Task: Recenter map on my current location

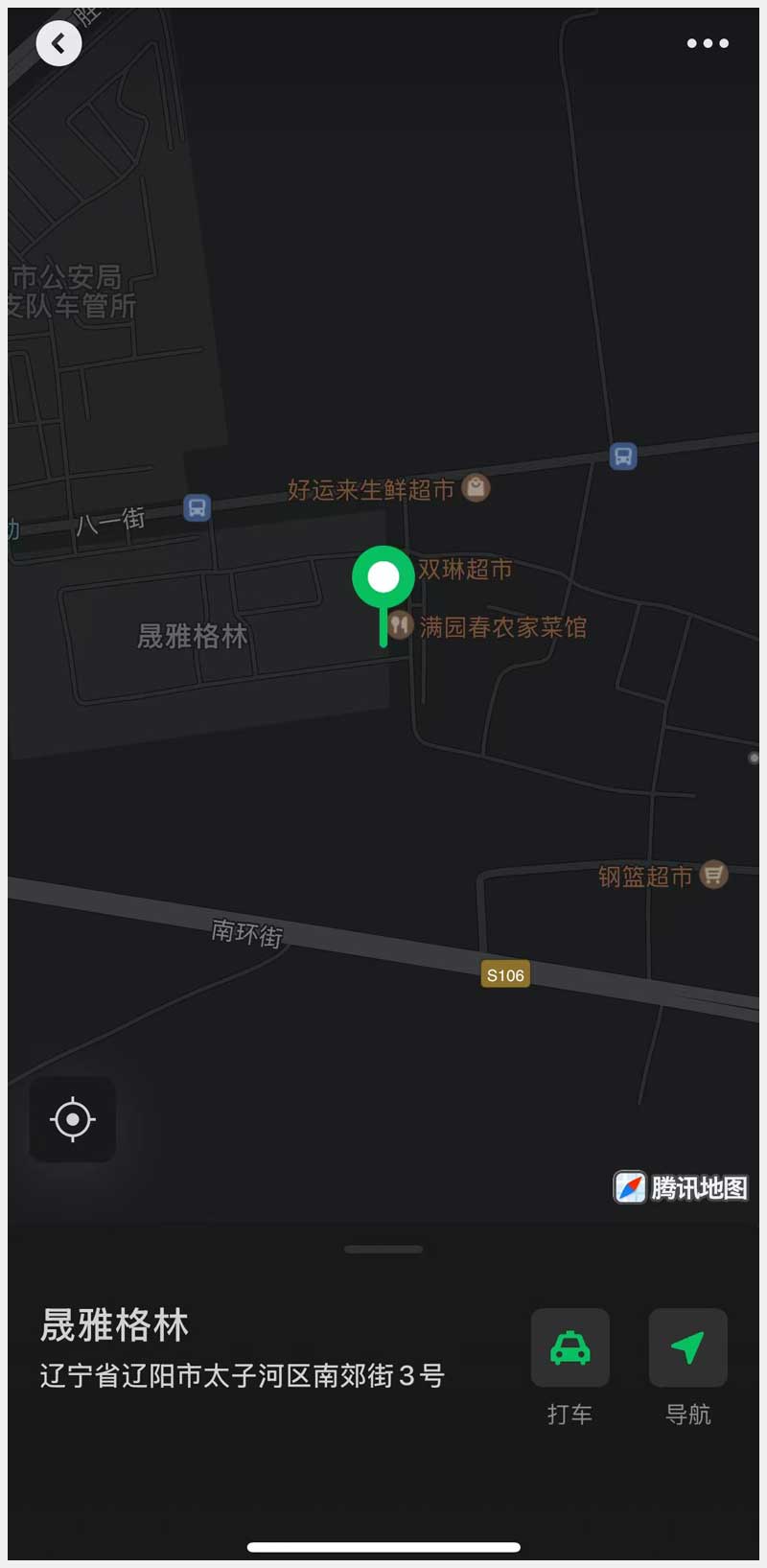Action: coord(73,1119)
